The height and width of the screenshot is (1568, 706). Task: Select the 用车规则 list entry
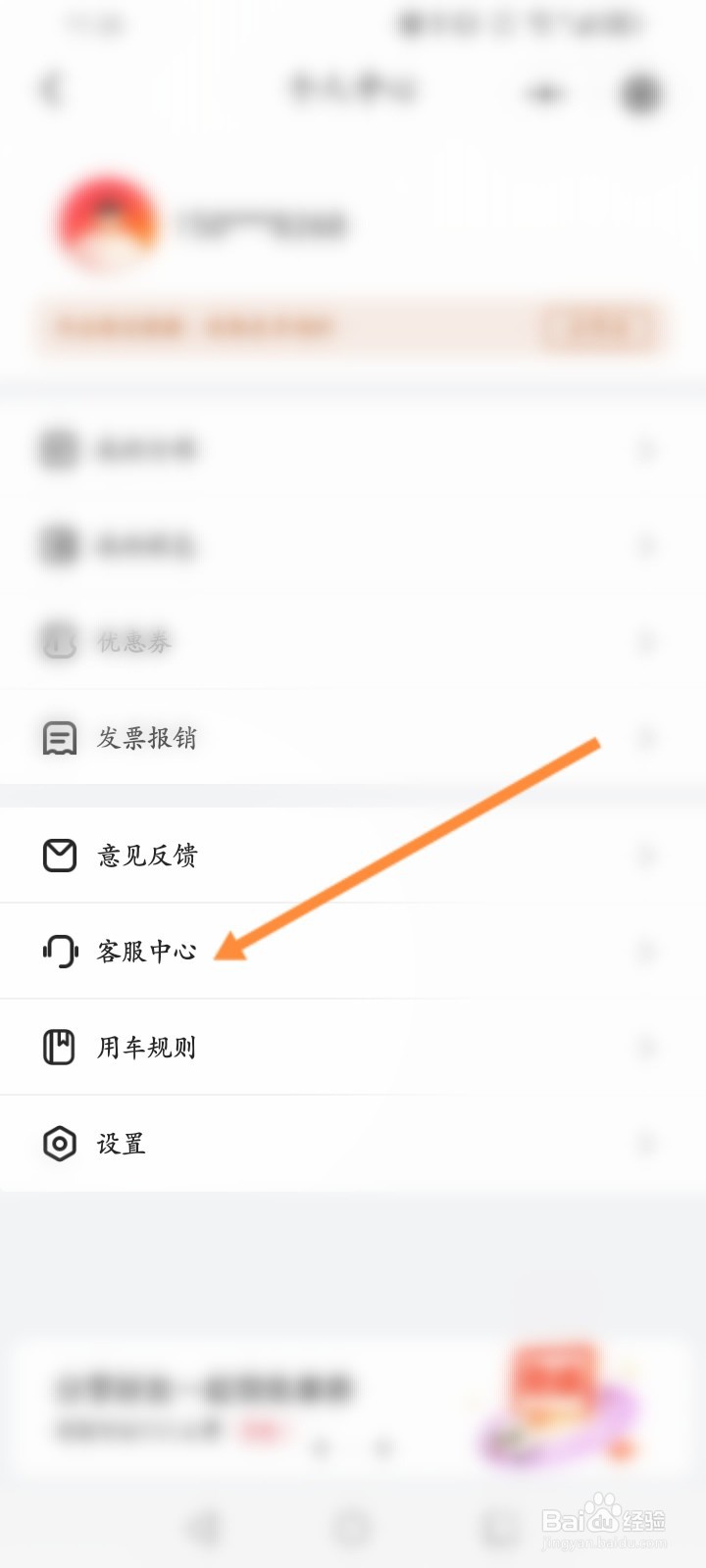(x=145, y=1047)
